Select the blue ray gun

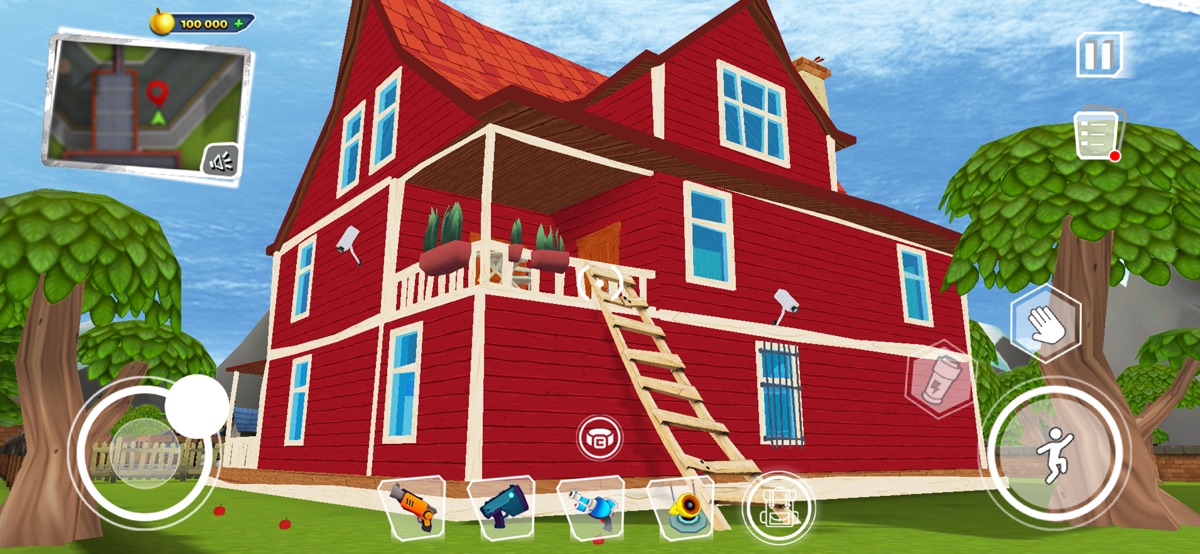tap(588, 505)
